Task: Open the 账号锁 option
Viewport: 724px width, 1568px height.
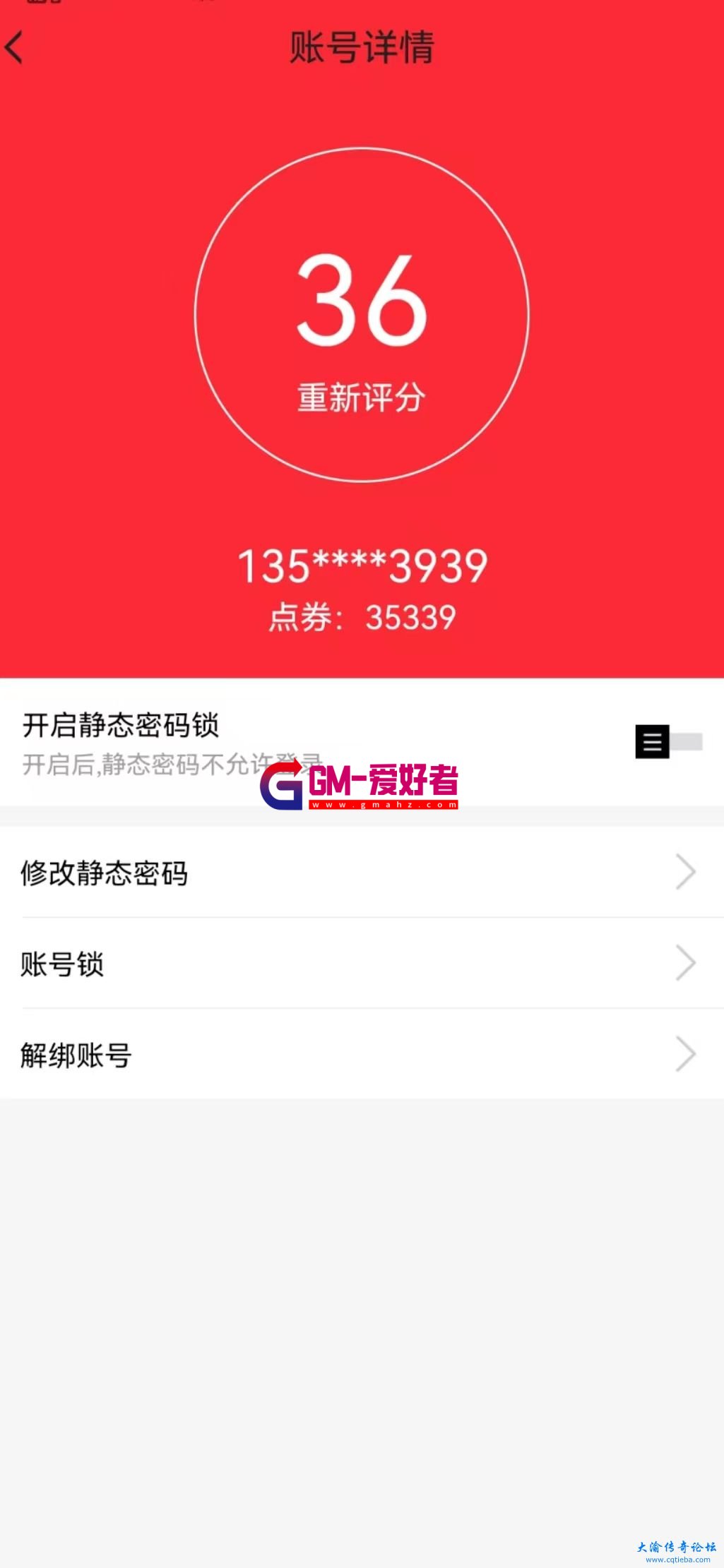Action: coord(362,964)
